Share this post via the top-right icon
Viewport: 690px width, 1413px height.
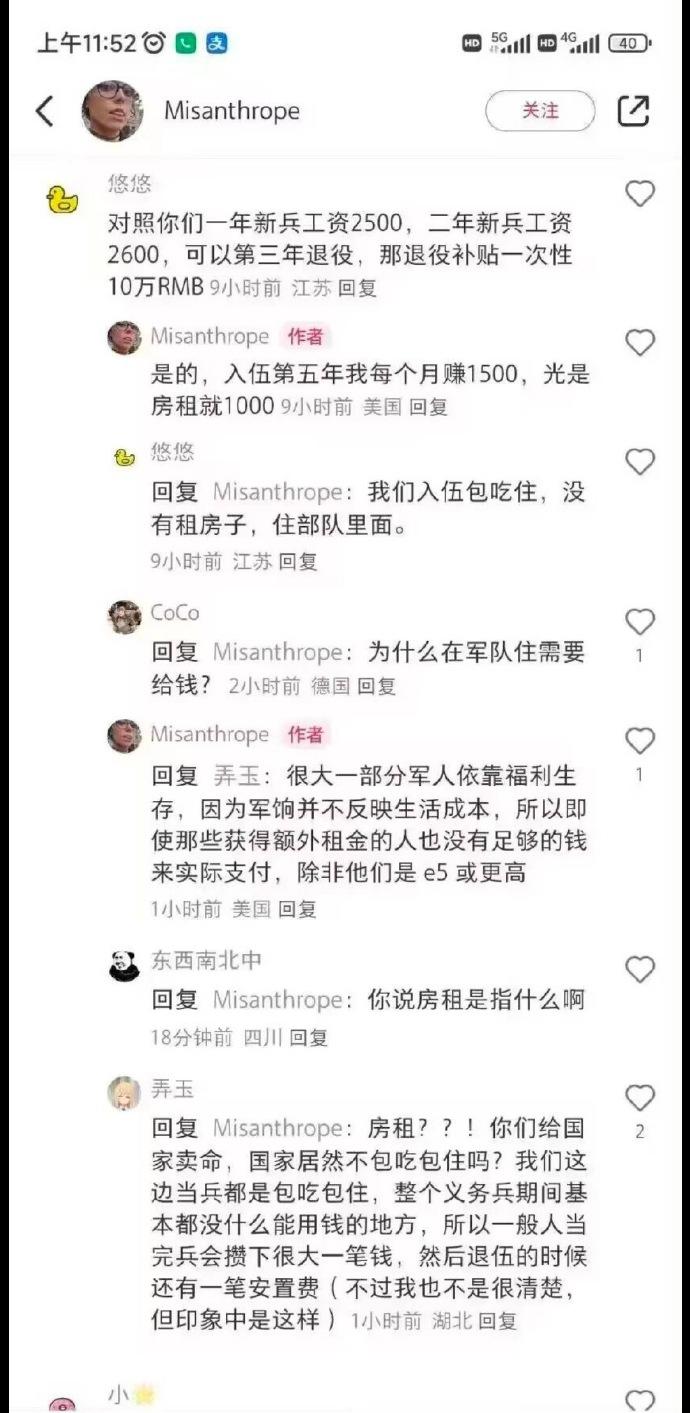pos(633,111)
